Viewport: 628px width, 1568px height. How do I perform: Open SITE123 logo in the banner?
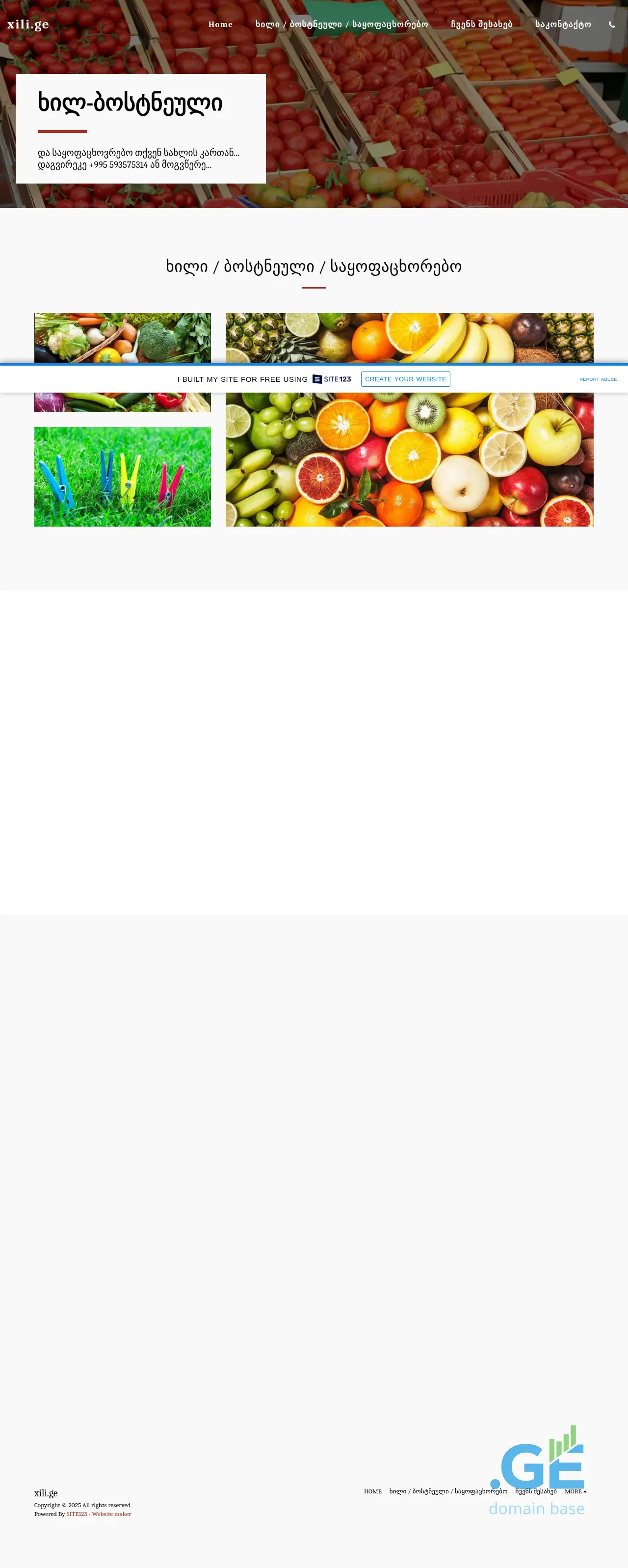[x=332, y=378]
